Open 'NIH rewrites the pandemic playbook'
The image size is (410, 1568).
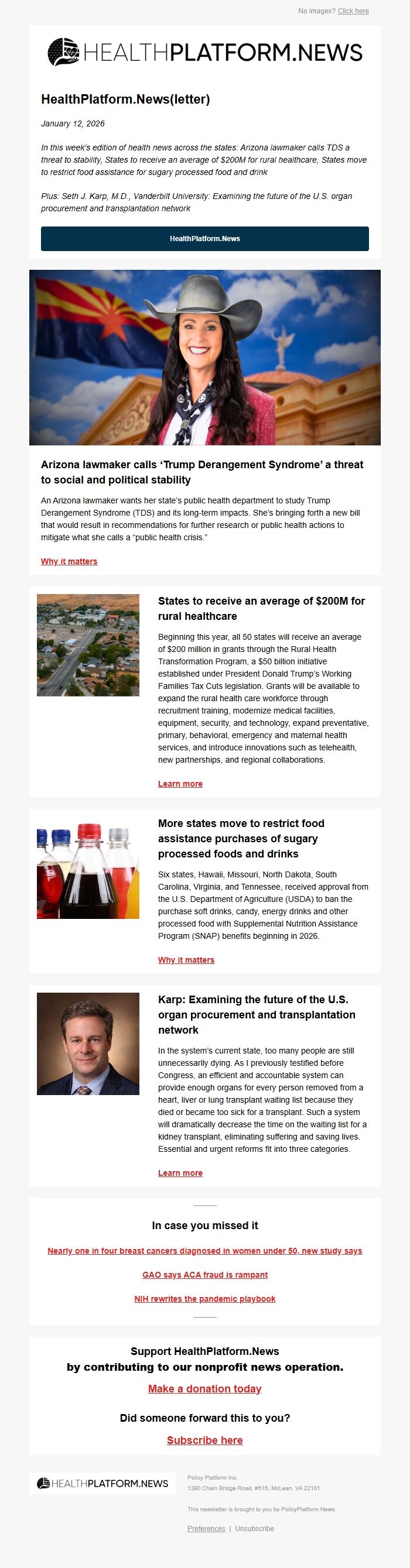(x=204, y=1299)
